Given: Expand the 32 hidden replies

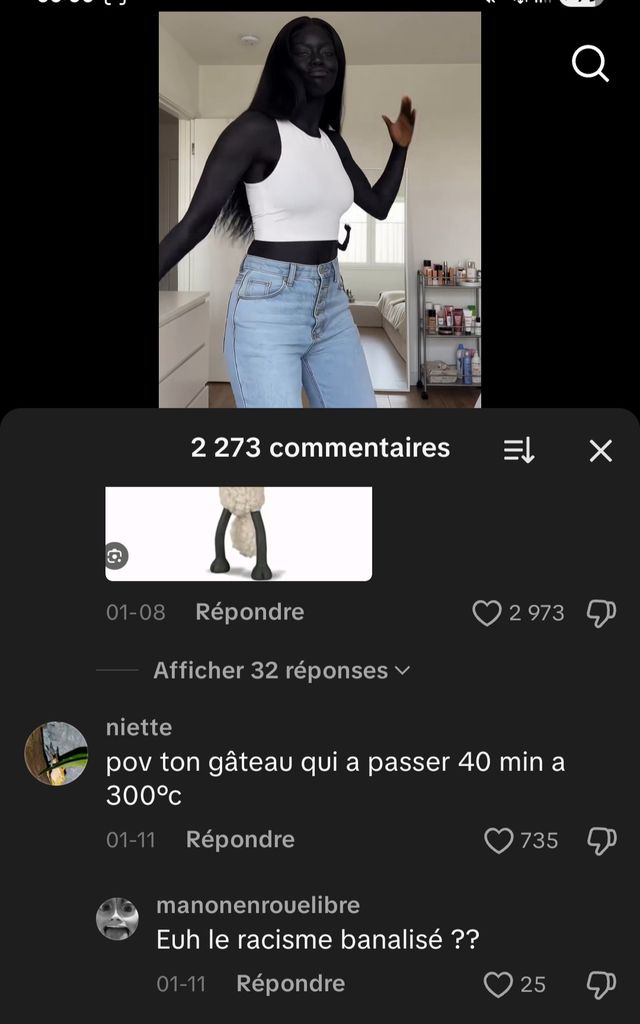Looking at the screenshot, I should coord(281,671).
